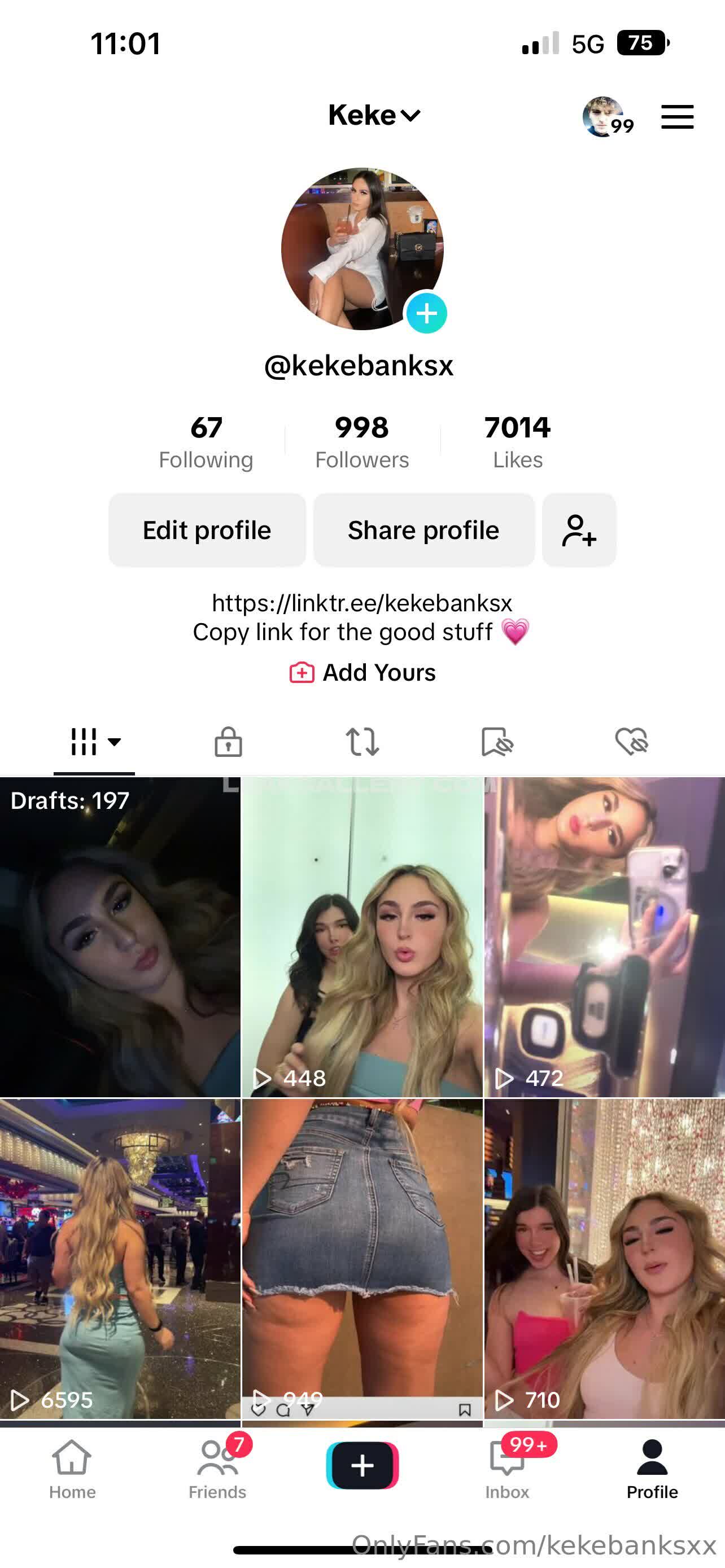Open the add friends icon button
The image size is (725, 1568).
(579, 530)
